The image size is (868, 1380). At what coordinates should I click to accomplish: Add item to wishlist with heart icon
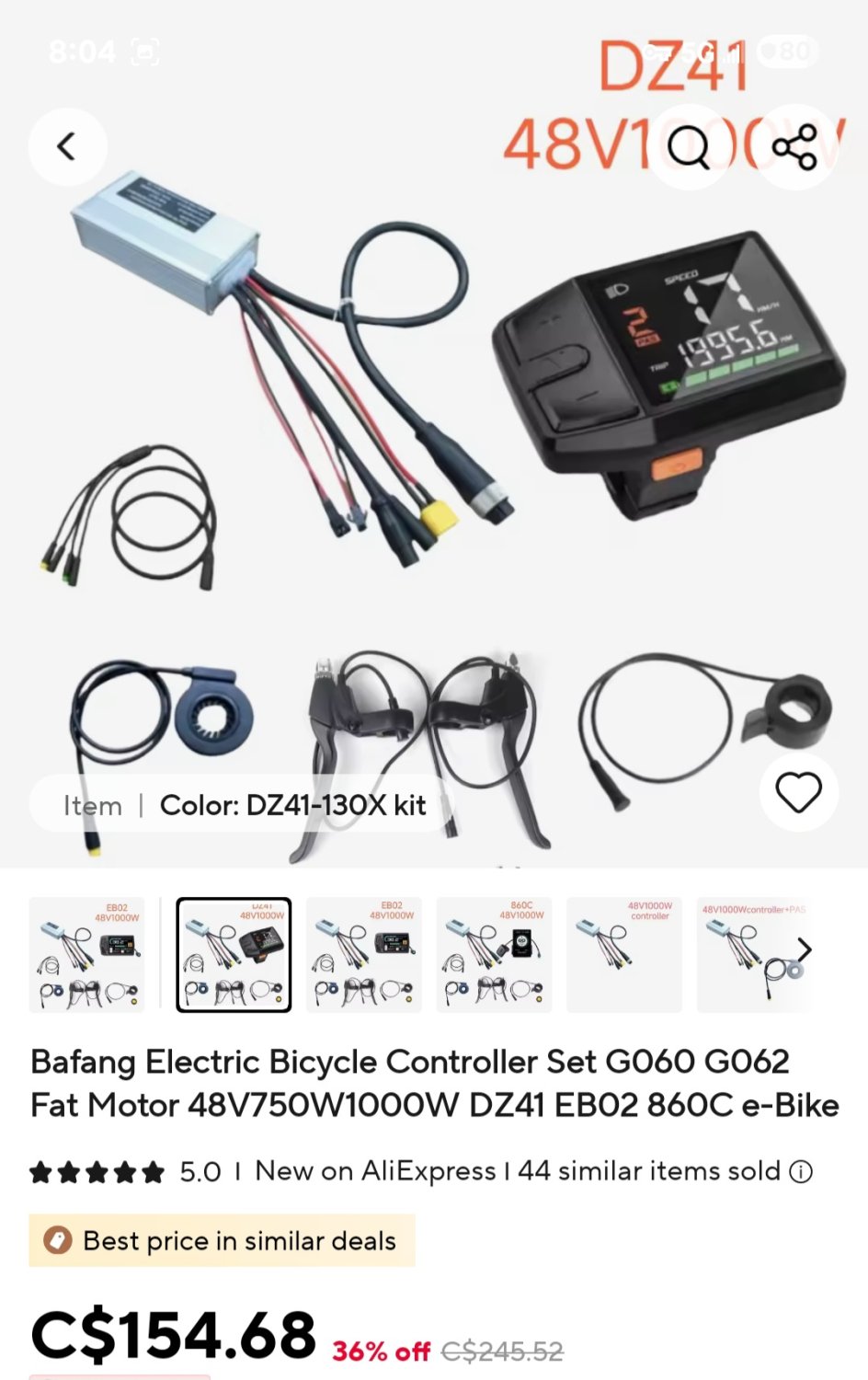(798, 792)
